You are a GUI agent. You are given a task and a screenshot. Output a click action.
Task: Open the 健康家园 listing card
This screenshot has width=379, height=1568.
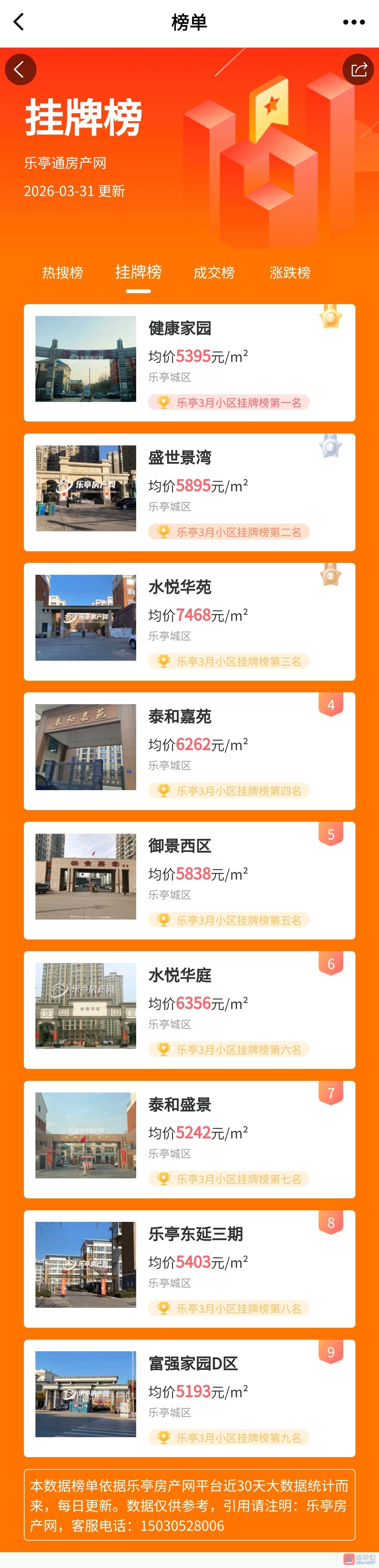click(189, 363)
